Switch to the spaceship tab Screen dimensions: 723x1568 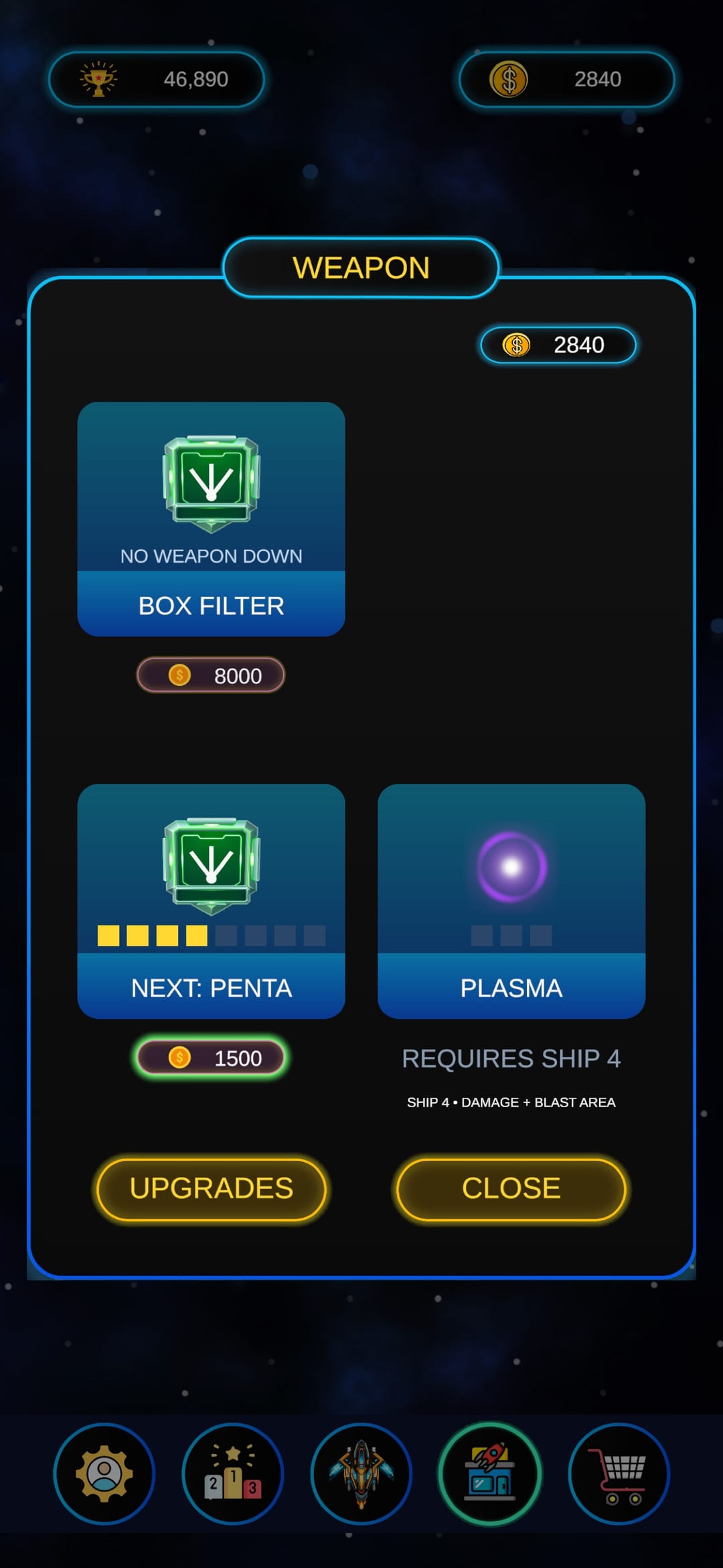[361, 1474]
